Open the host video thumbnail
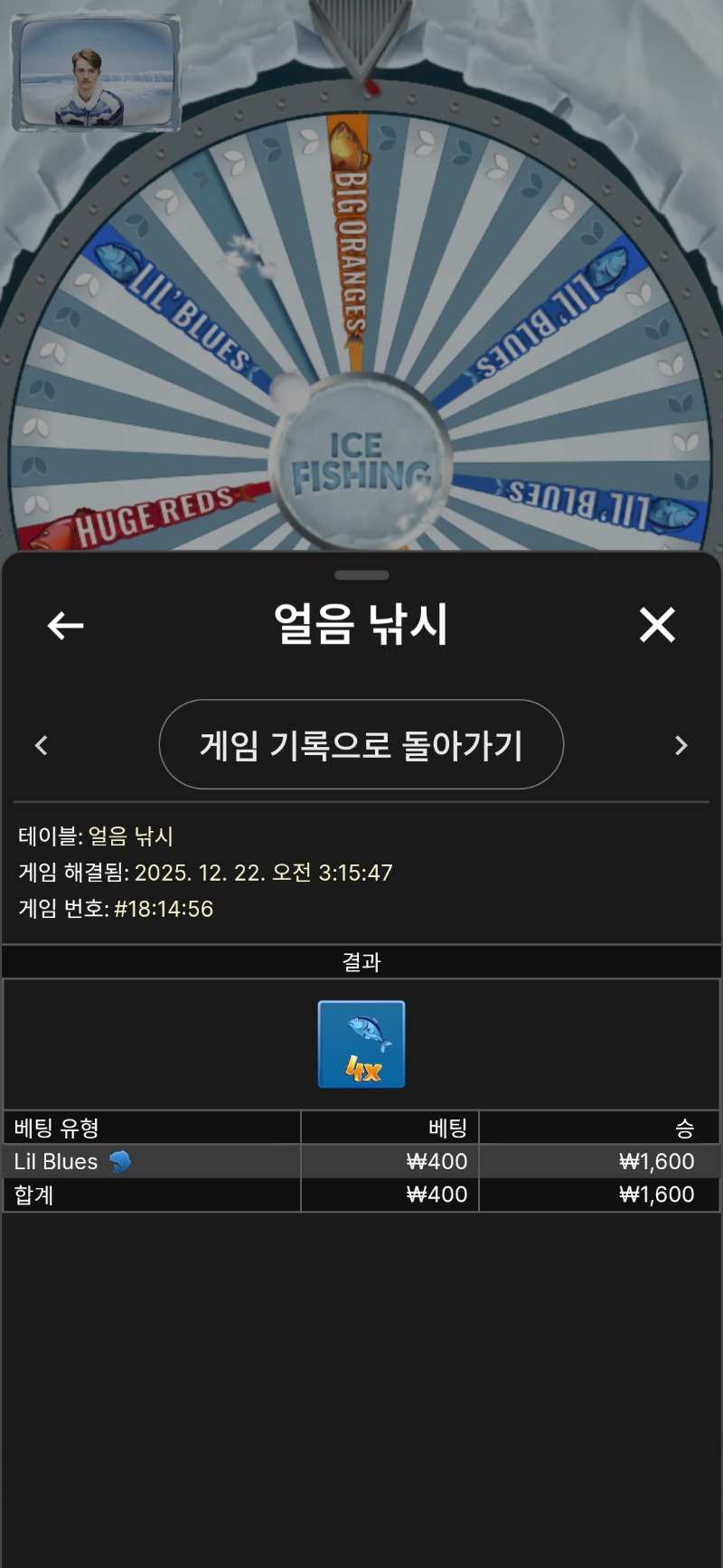Screen dimensions: 723x1568 [x=95, y=74]
